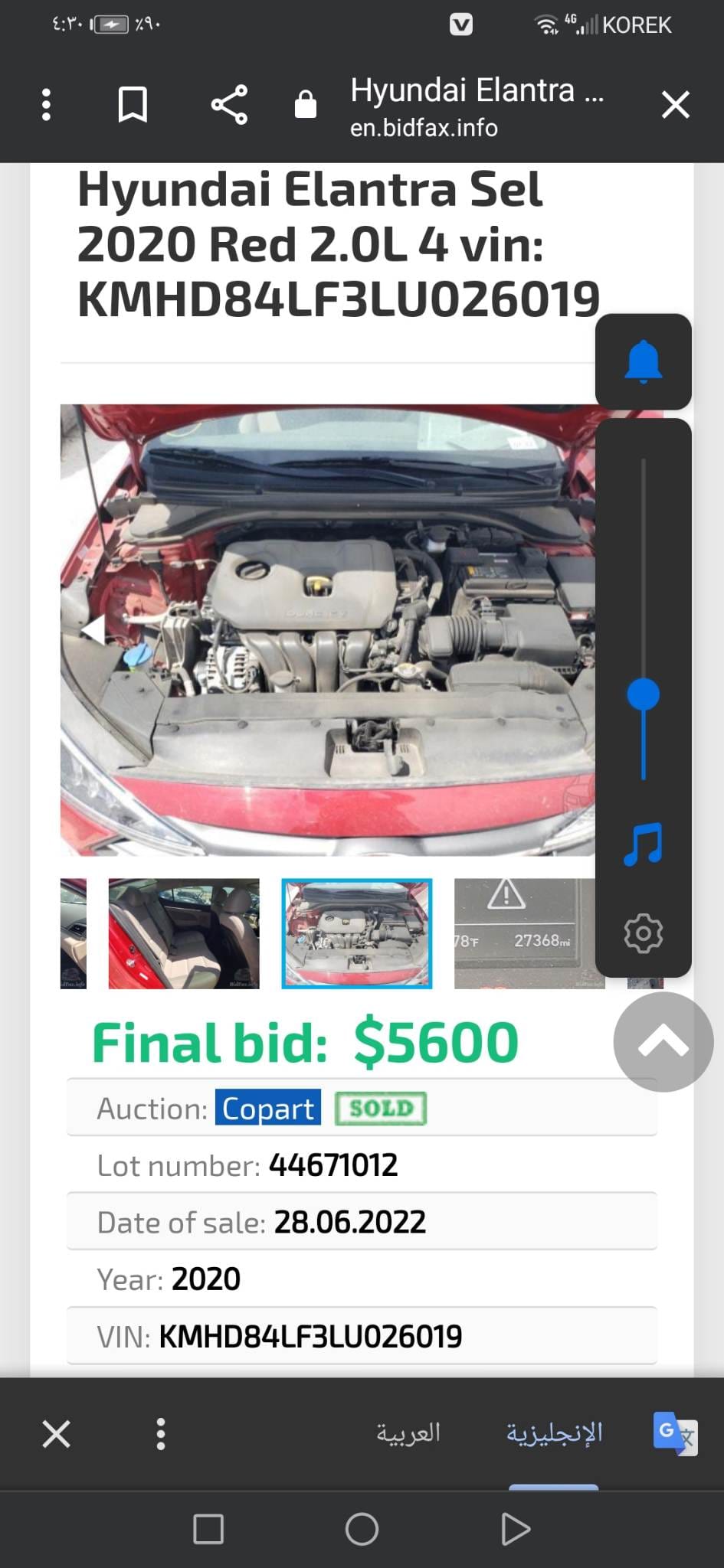Screen dimensions: 724x1568
Task: Close the browser tab
Action: click(x=675, y=104)
